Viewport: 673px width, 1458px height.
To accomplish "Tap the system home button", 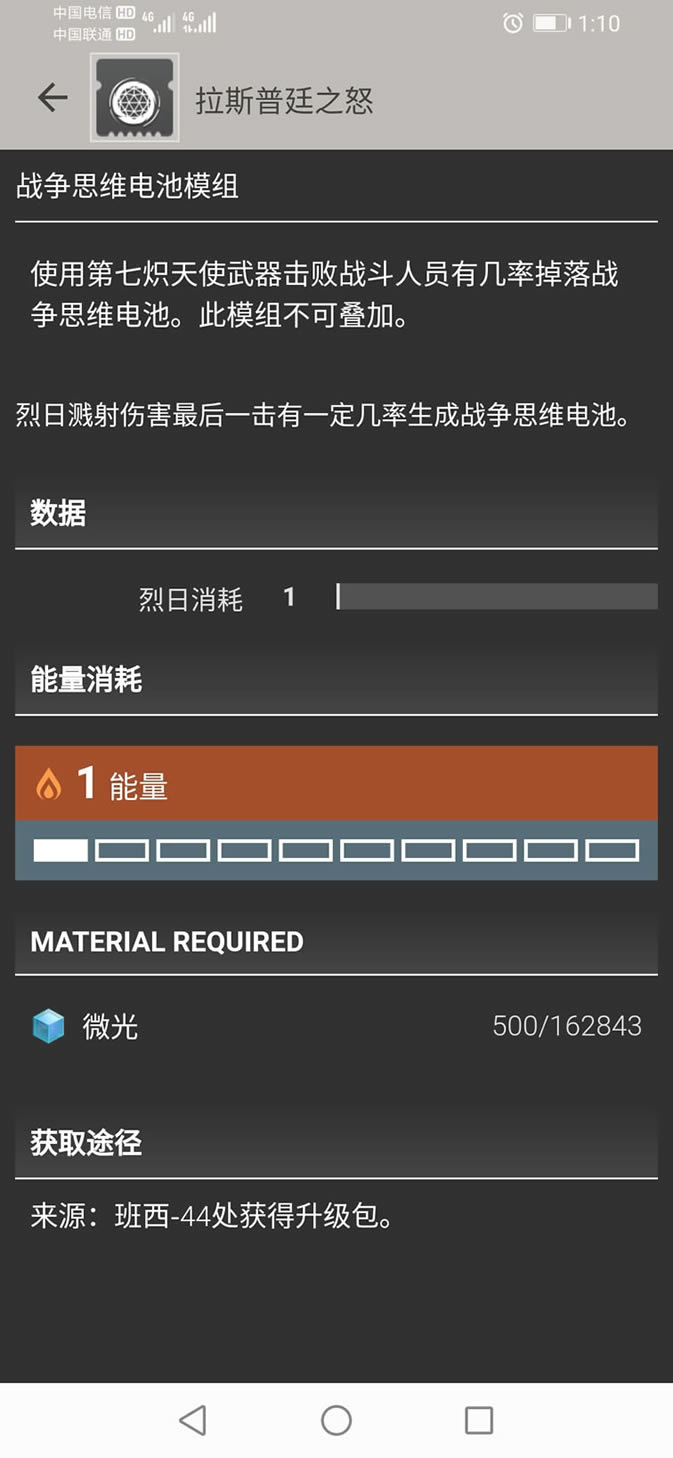I will point(336,1420).
